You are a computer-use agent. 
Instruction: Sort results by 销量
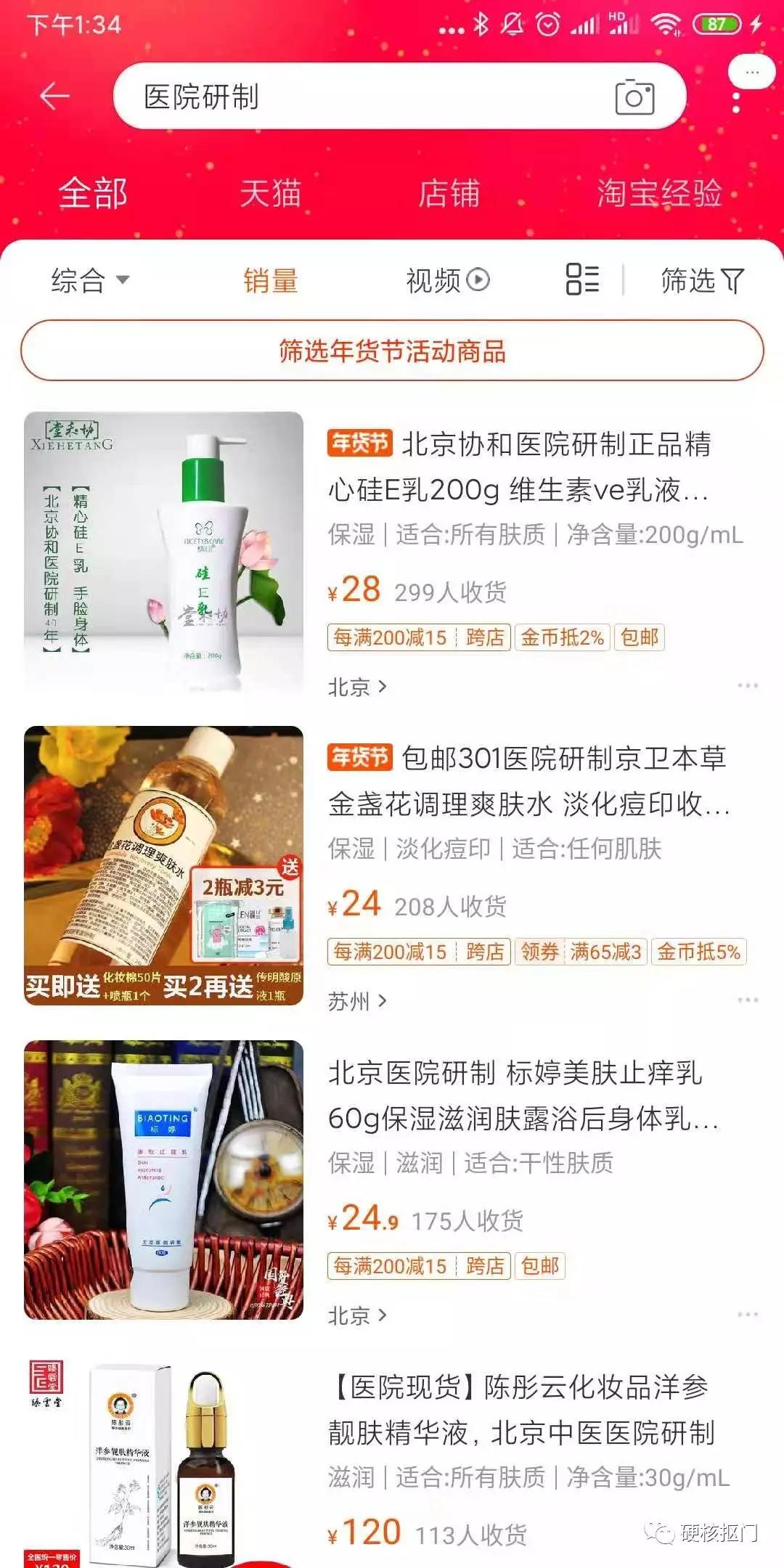click(270, 280)
